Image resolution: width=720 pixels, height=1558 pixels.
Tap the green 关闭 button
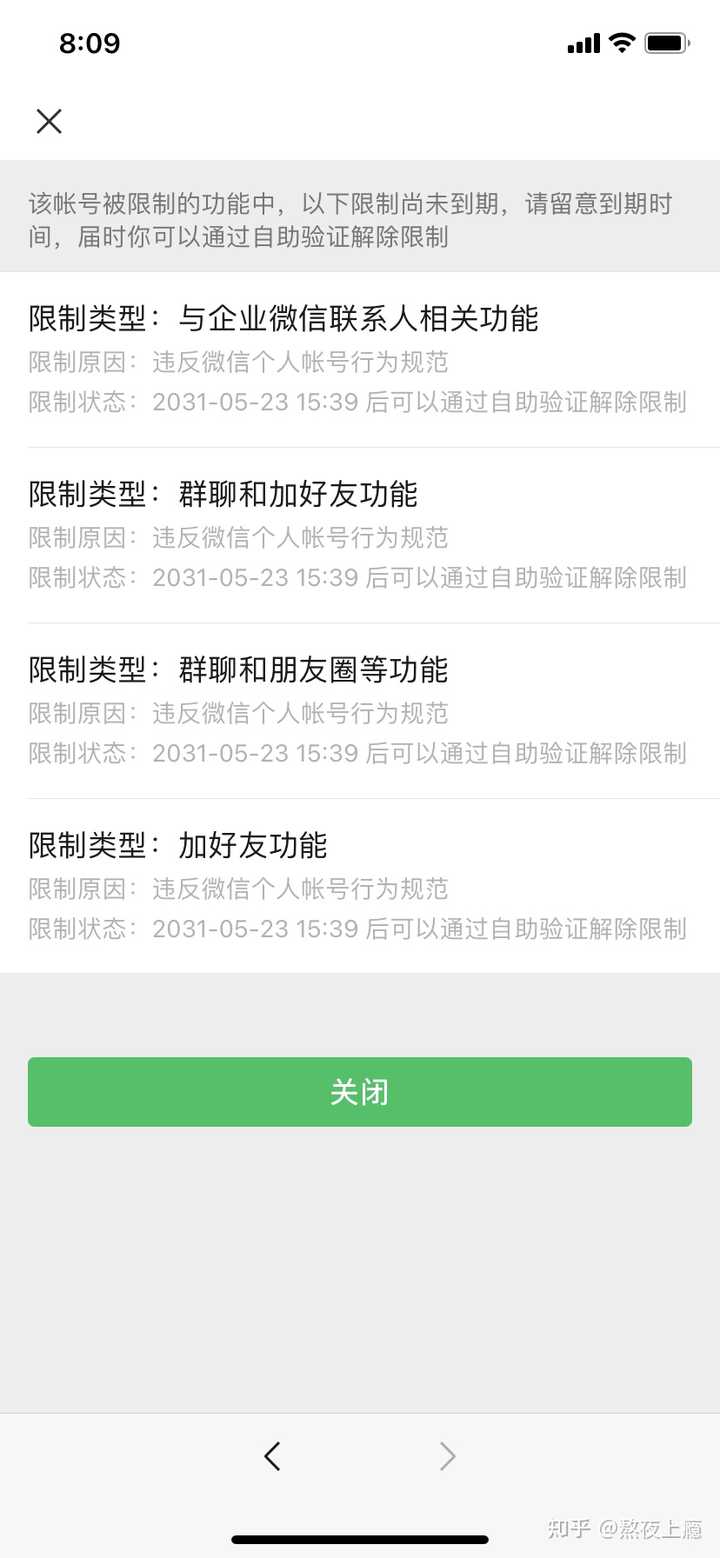[x=360, y=1092]
